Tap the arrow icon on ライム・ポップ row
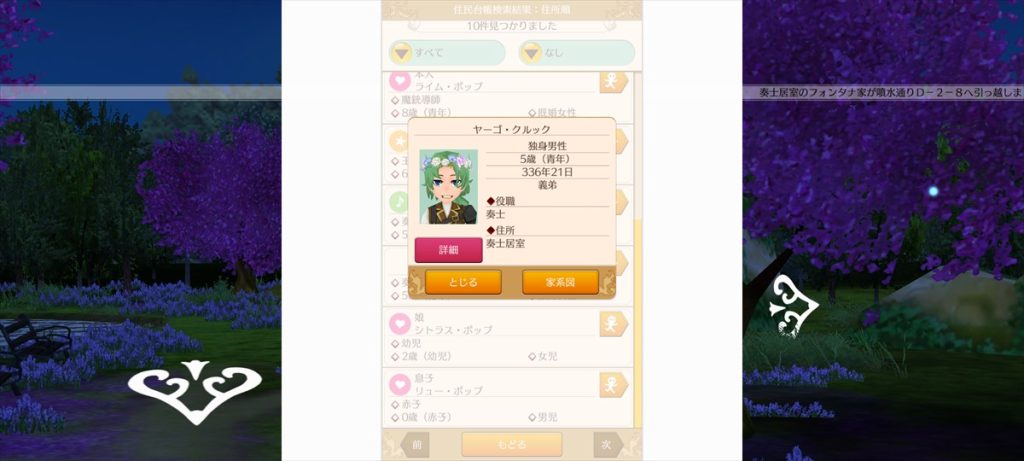The width and height of the screenshot is (1024, 461). coord(612,82)
